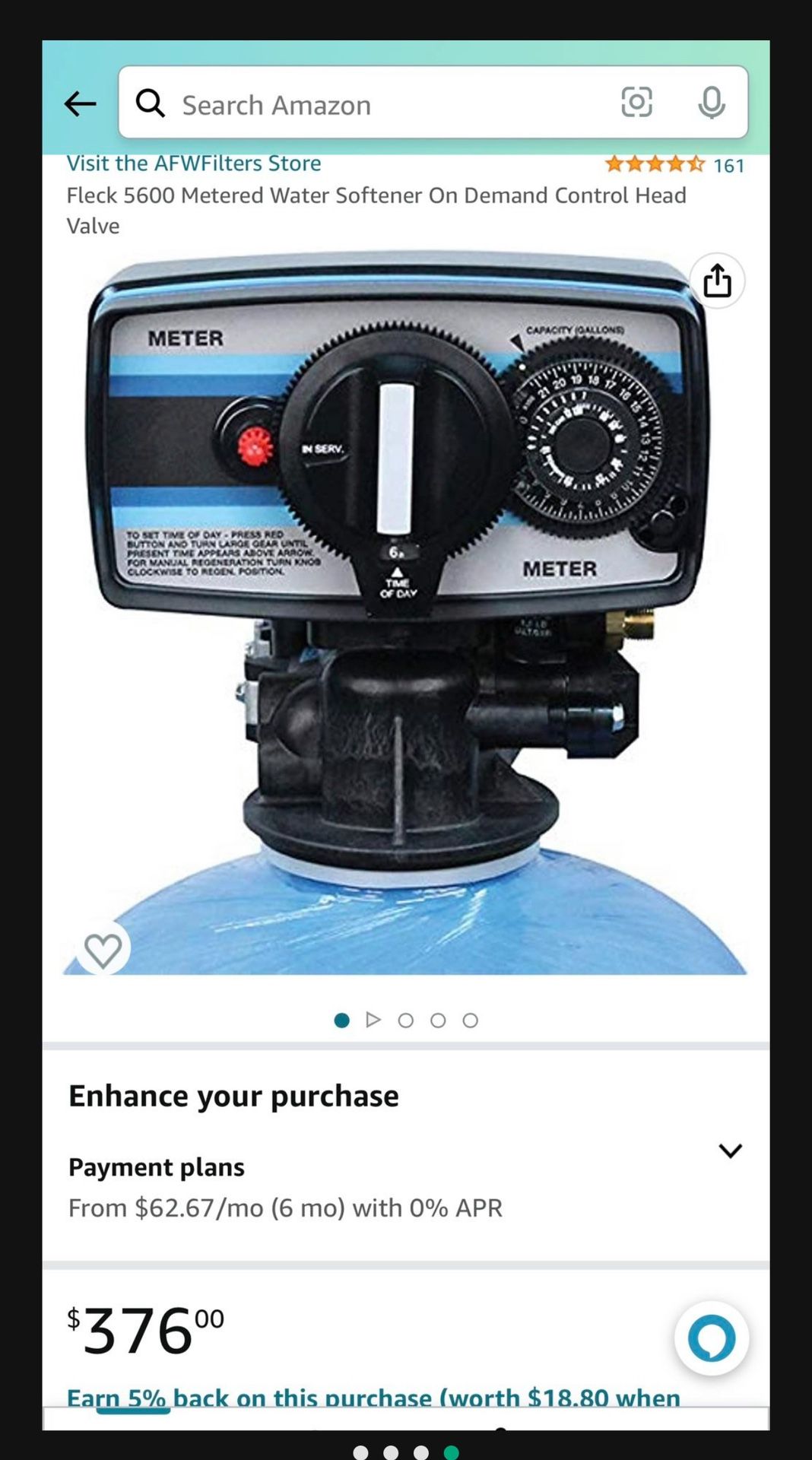The width and height of the screenshot is (812, 1460).
Task: Go back using the arrow icon
Action: [x=80, y=103]
